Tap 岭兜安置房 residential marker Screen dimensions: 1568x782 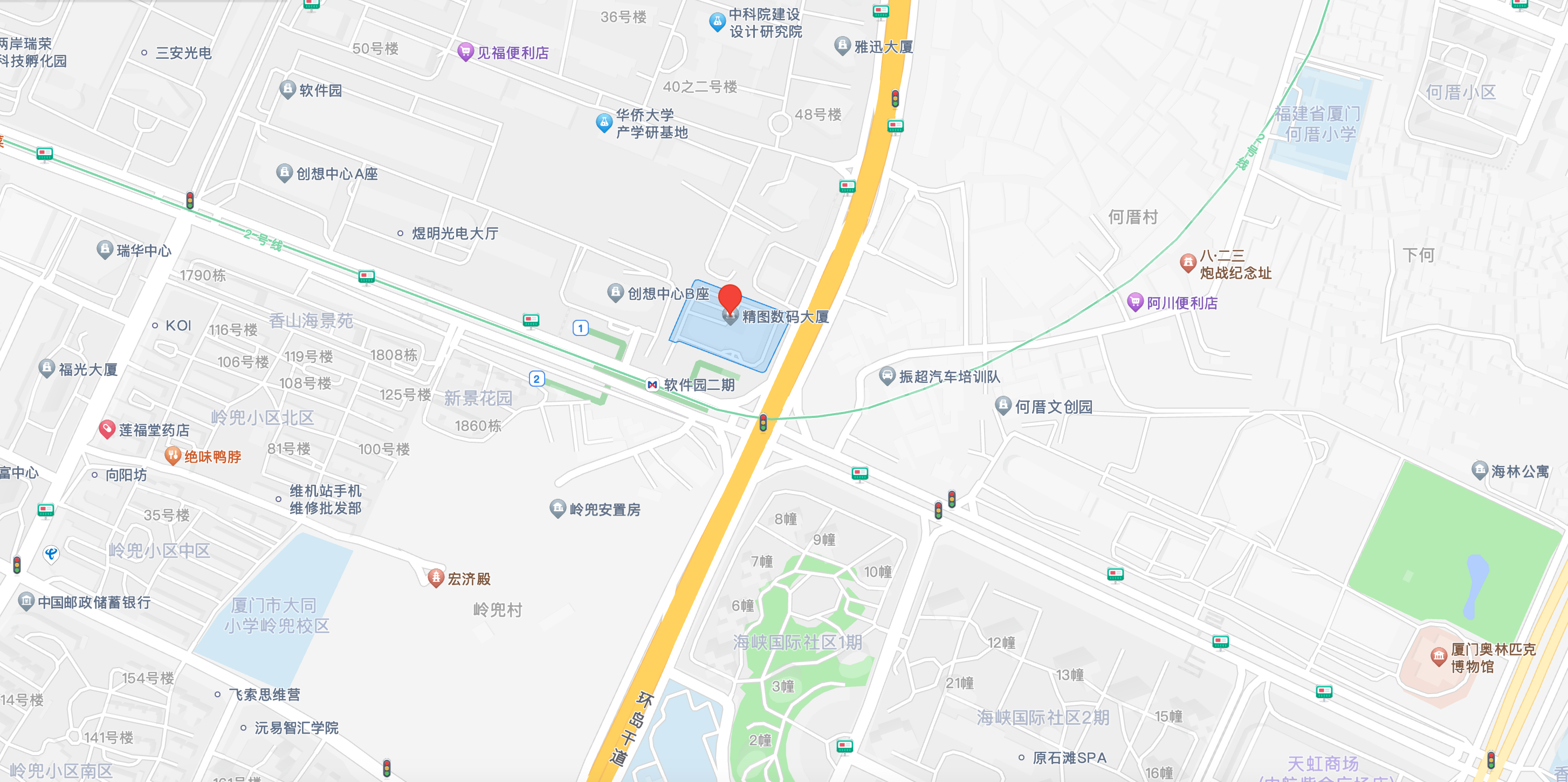(558, 509)
